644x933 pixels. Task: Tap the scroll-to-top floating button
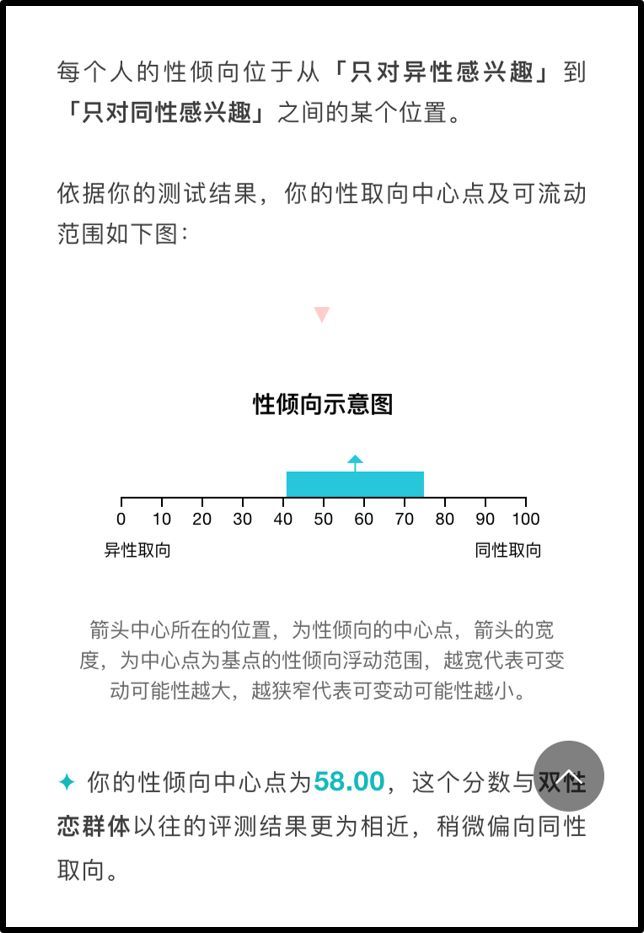tap(568, 776)
